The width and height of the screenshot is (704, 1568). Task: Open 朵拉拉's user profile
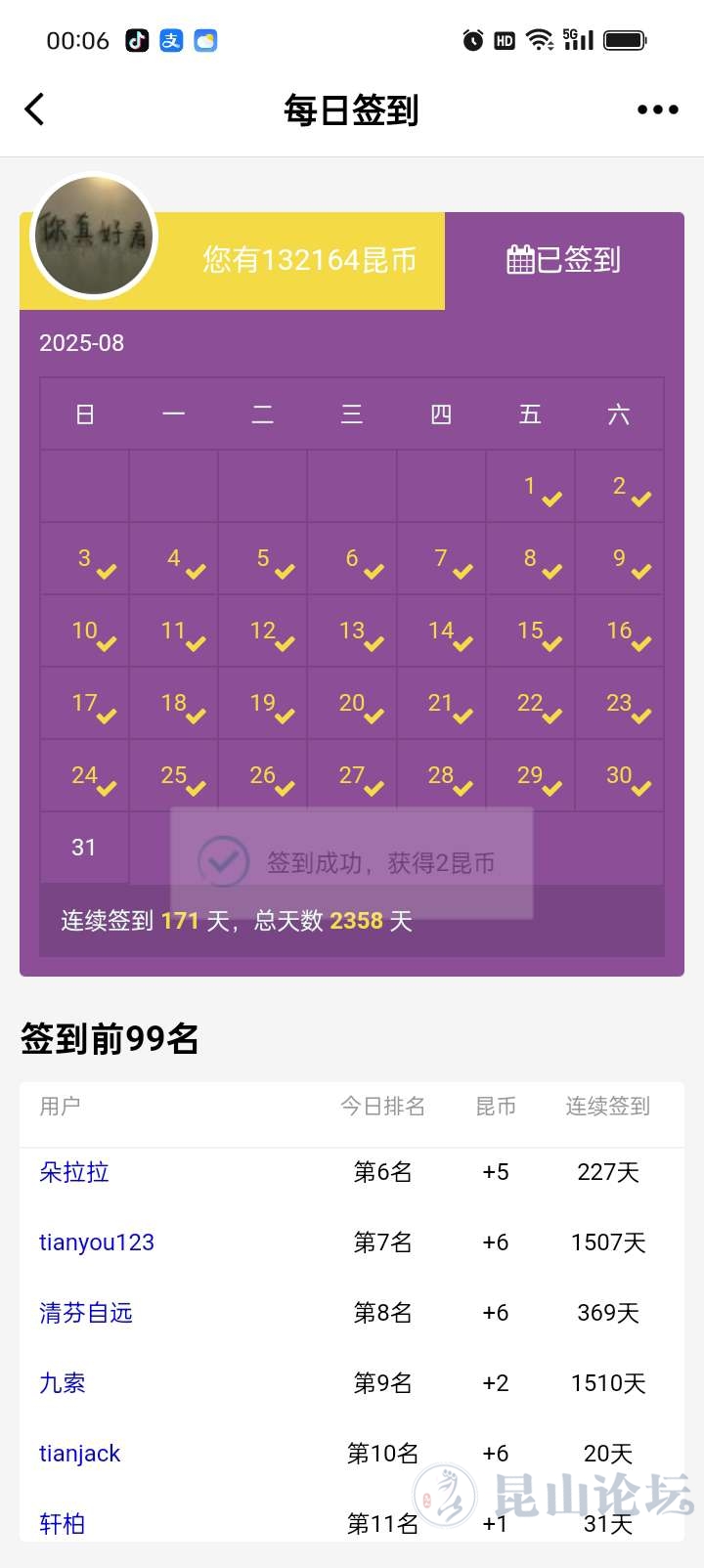(74, 1172)
